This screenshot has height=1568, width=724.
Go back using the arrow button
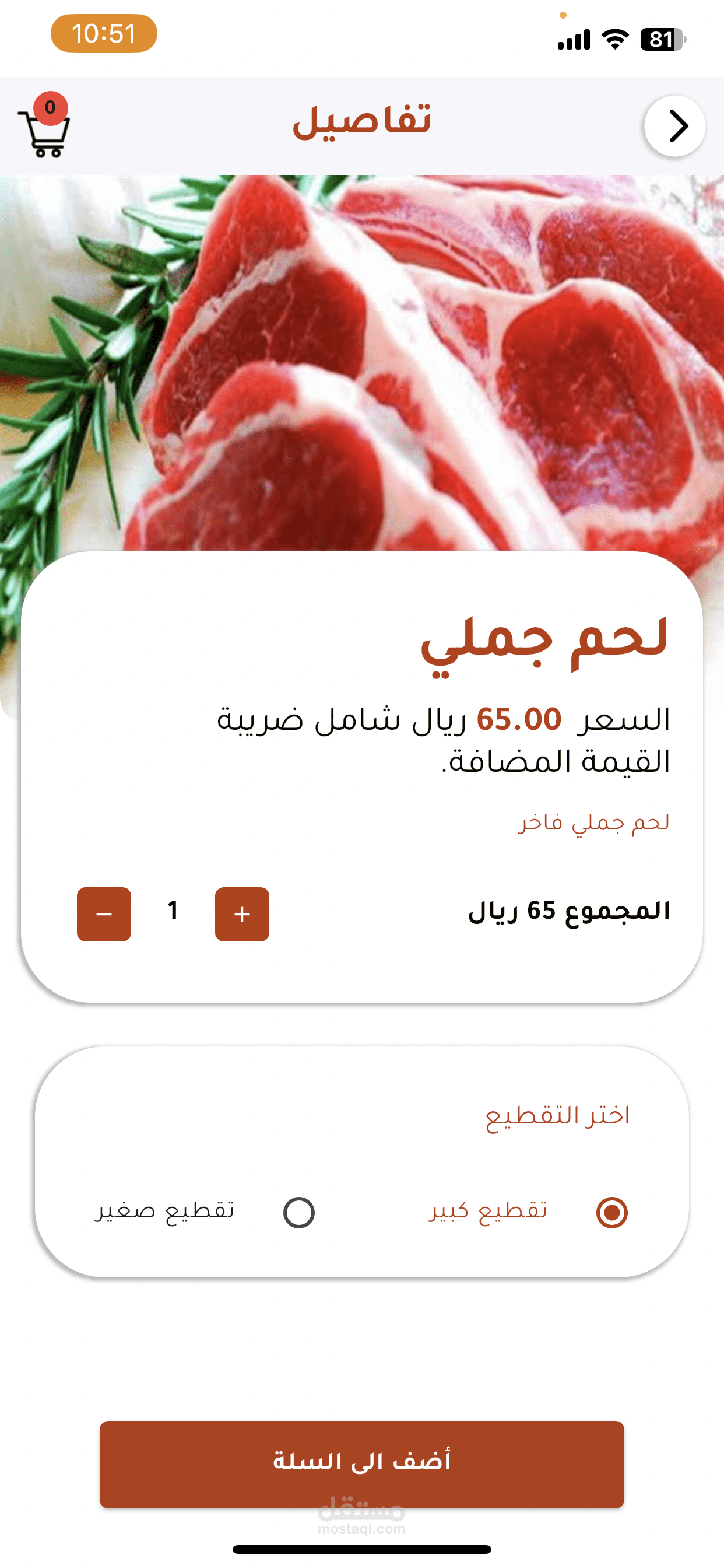674,126
